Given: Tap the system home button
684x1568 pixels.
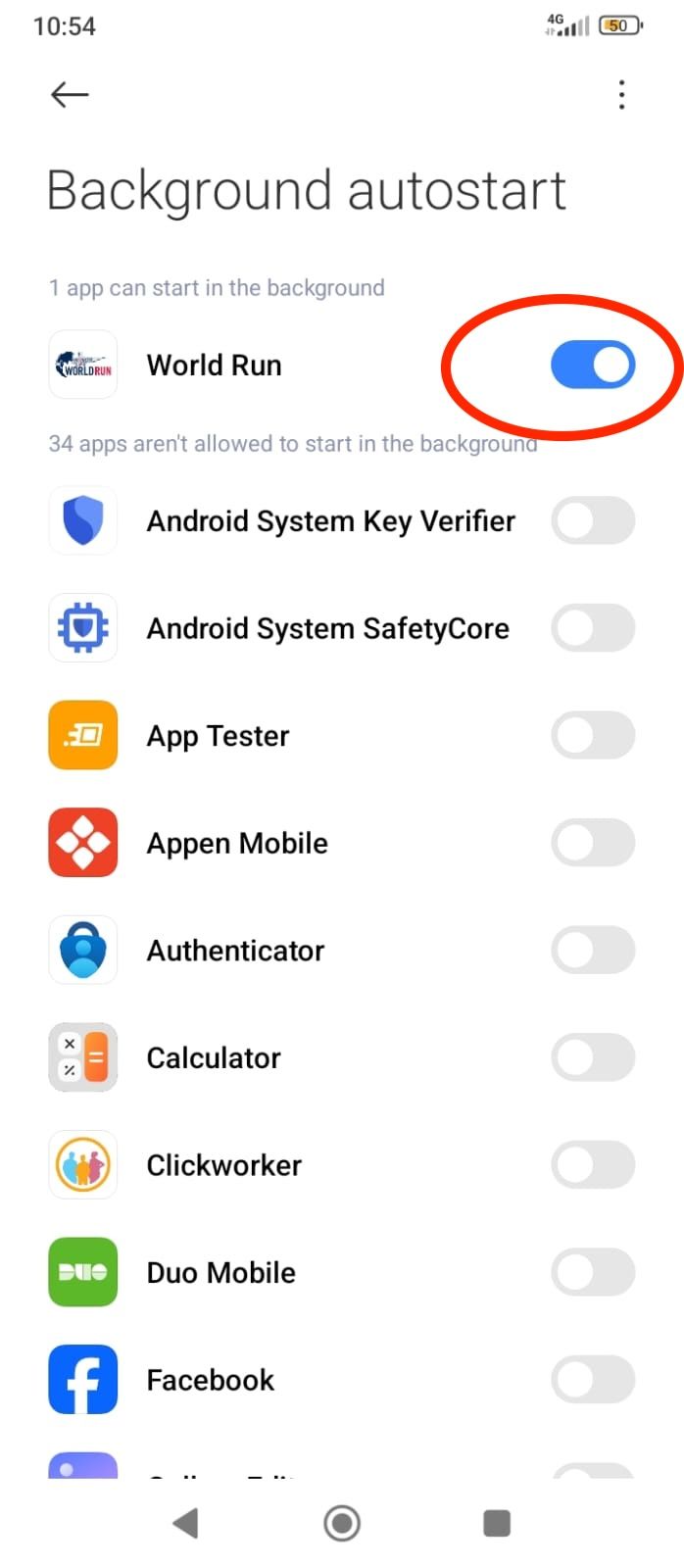Looking at the screenshot, I should point(342,1523).
